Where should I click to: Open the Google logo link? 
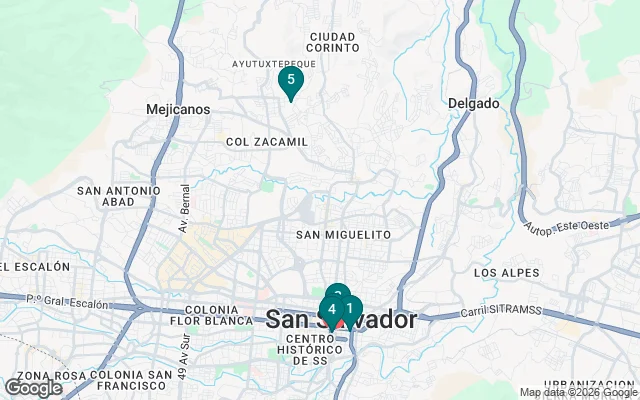(33, 388)
